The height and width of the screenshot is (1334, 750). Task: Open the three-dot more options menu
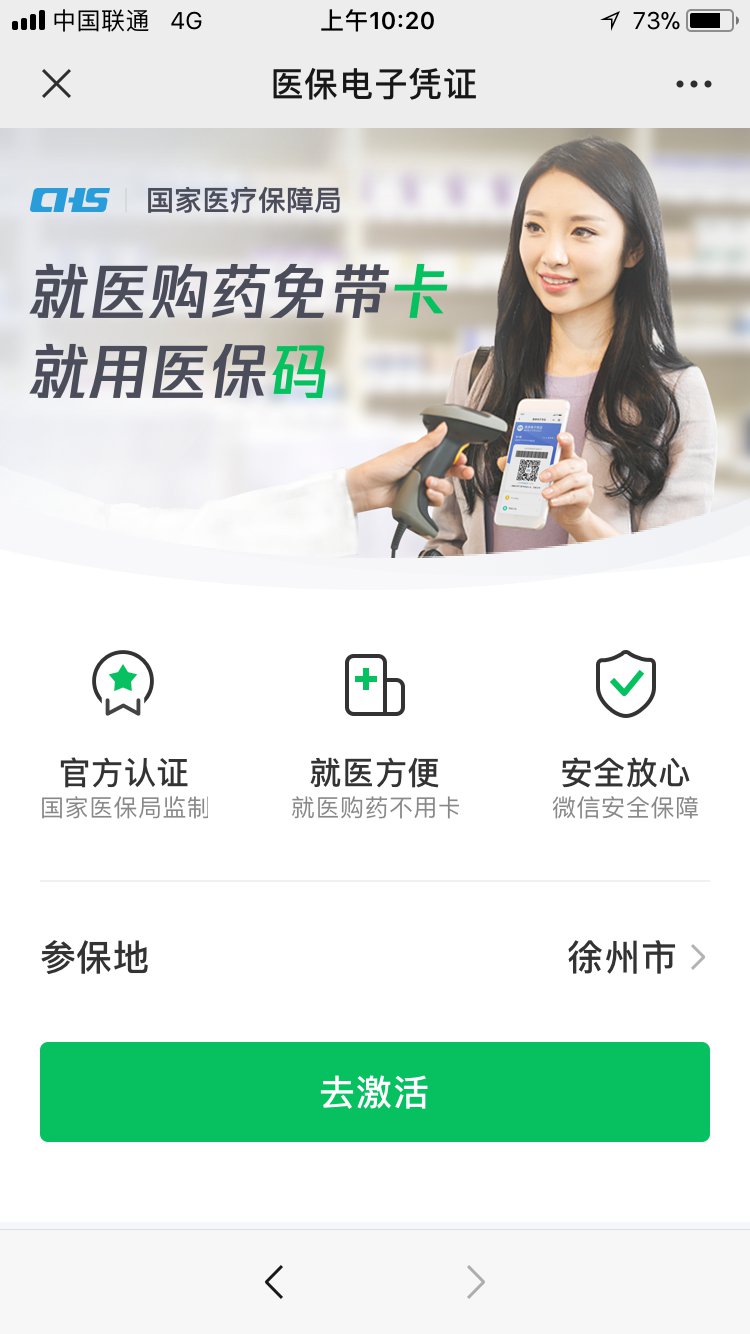tap(693, 85)
